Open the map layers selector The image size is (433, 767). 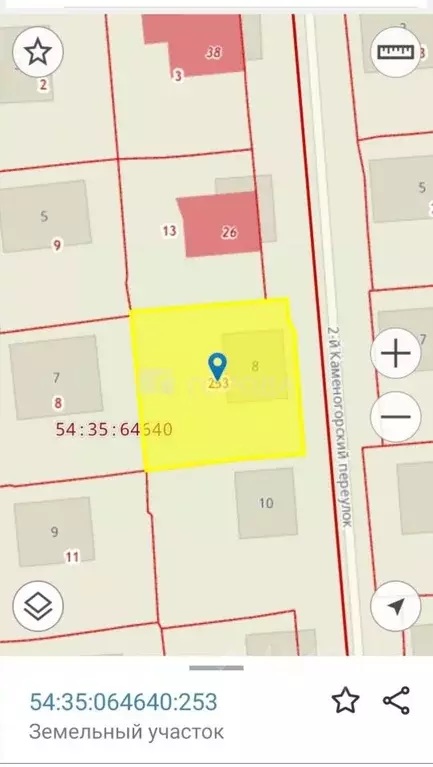coord(38,607)
